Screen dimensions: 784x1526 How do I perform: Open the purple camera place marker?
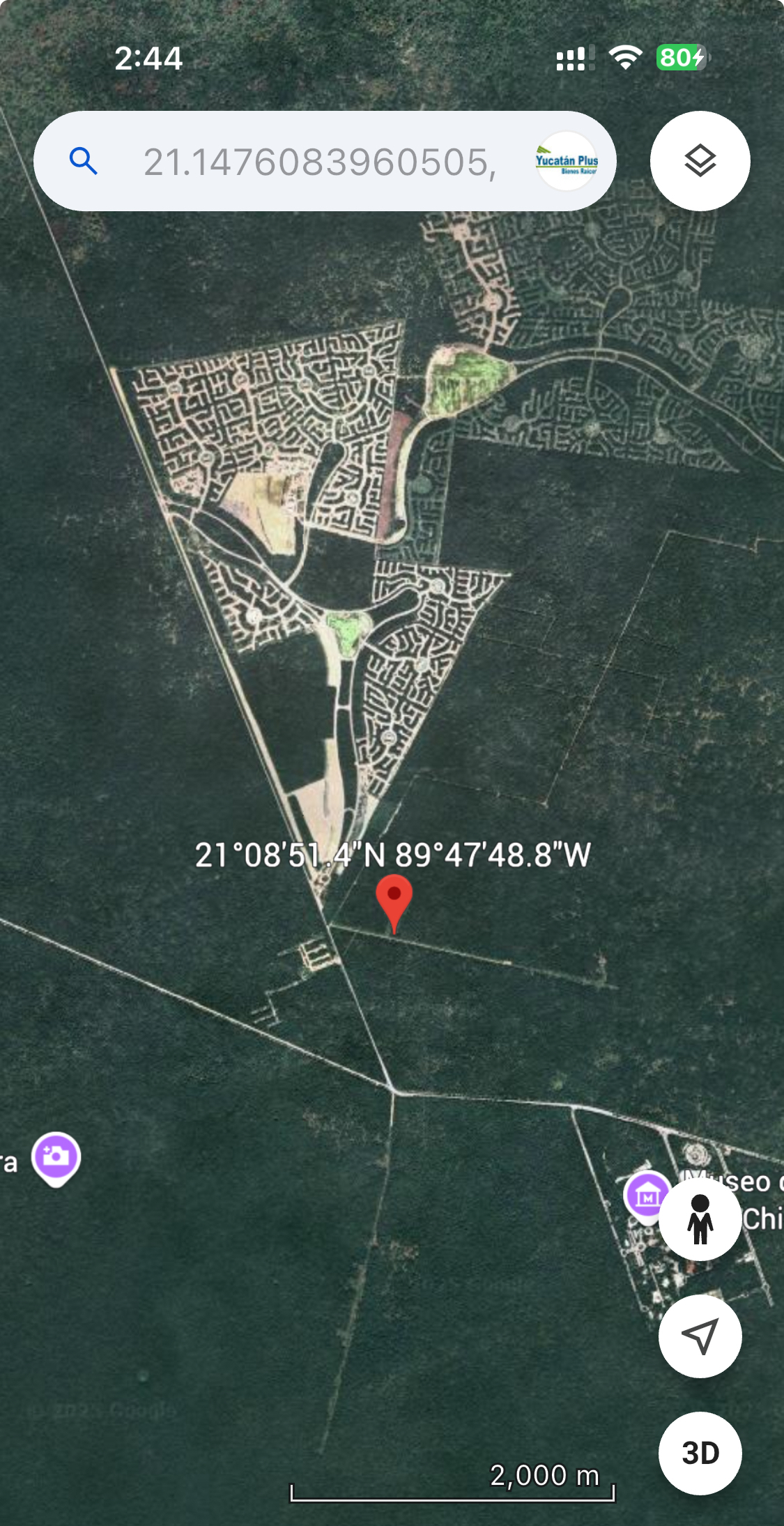[x=56, y=1157]
